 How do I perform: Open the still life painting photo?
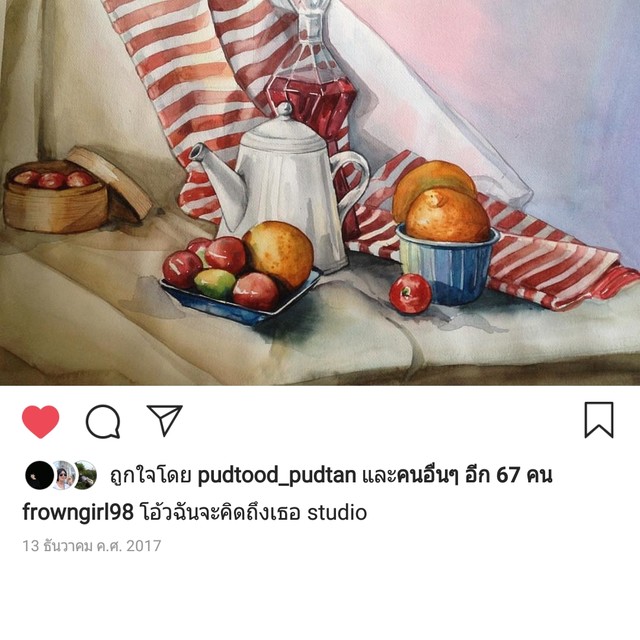320,192
